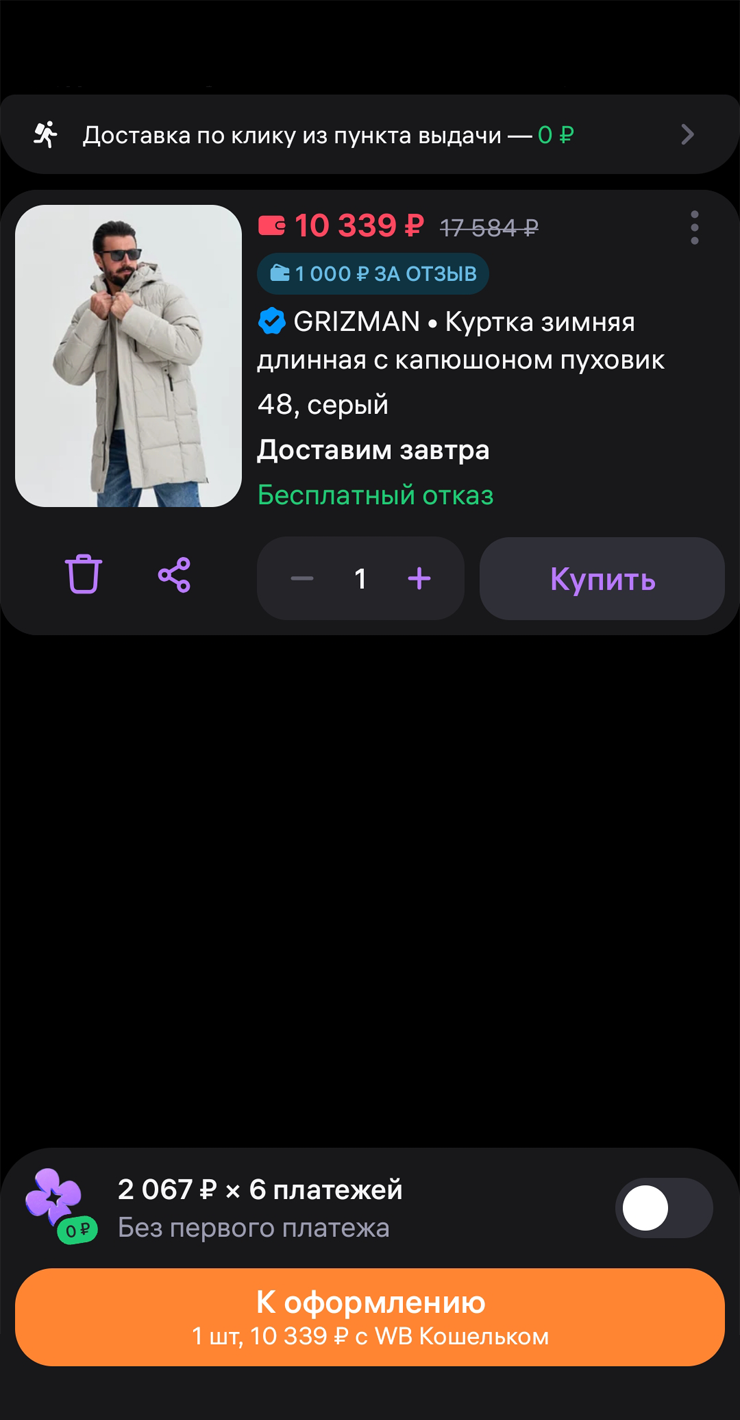Open the 1 000 ₽ ЗА ОТЗЫВ offer
740x1420 pixels.
[x=372, y=273]
